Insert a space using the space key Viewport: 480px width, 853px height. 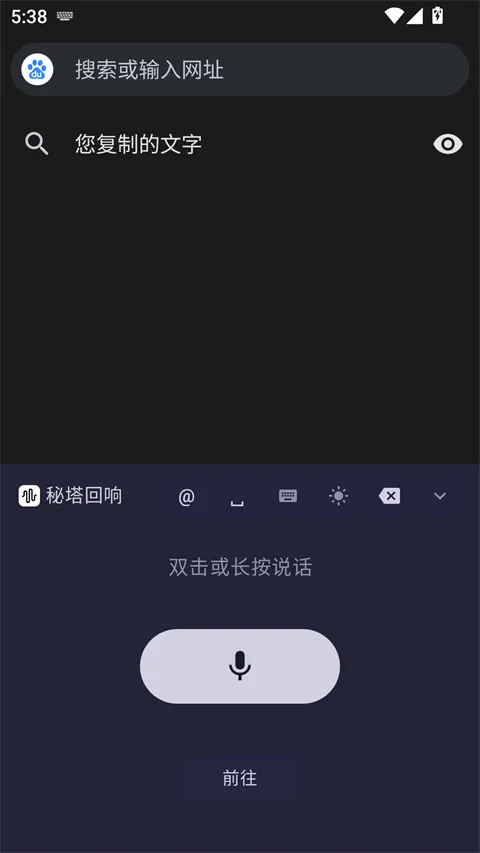[237, 496]
